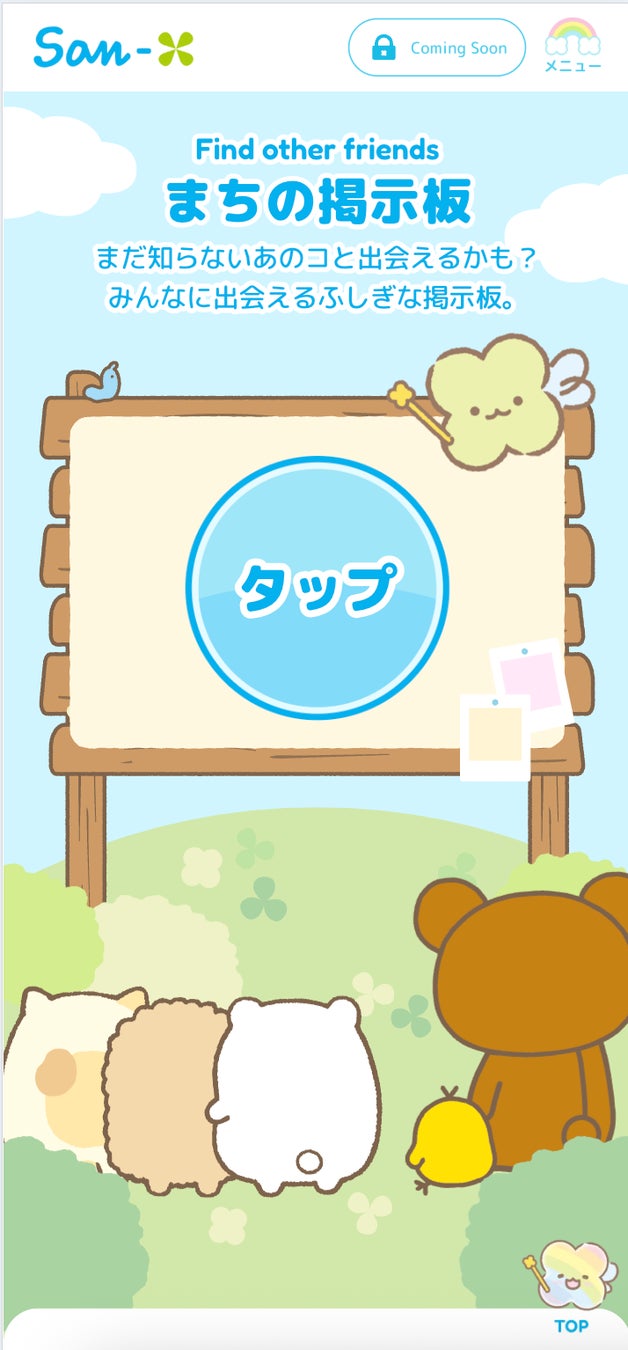This screenshot has height=1350, width=628.
Task: Tap the Coming Soon lock button
Action: point(437,47)
